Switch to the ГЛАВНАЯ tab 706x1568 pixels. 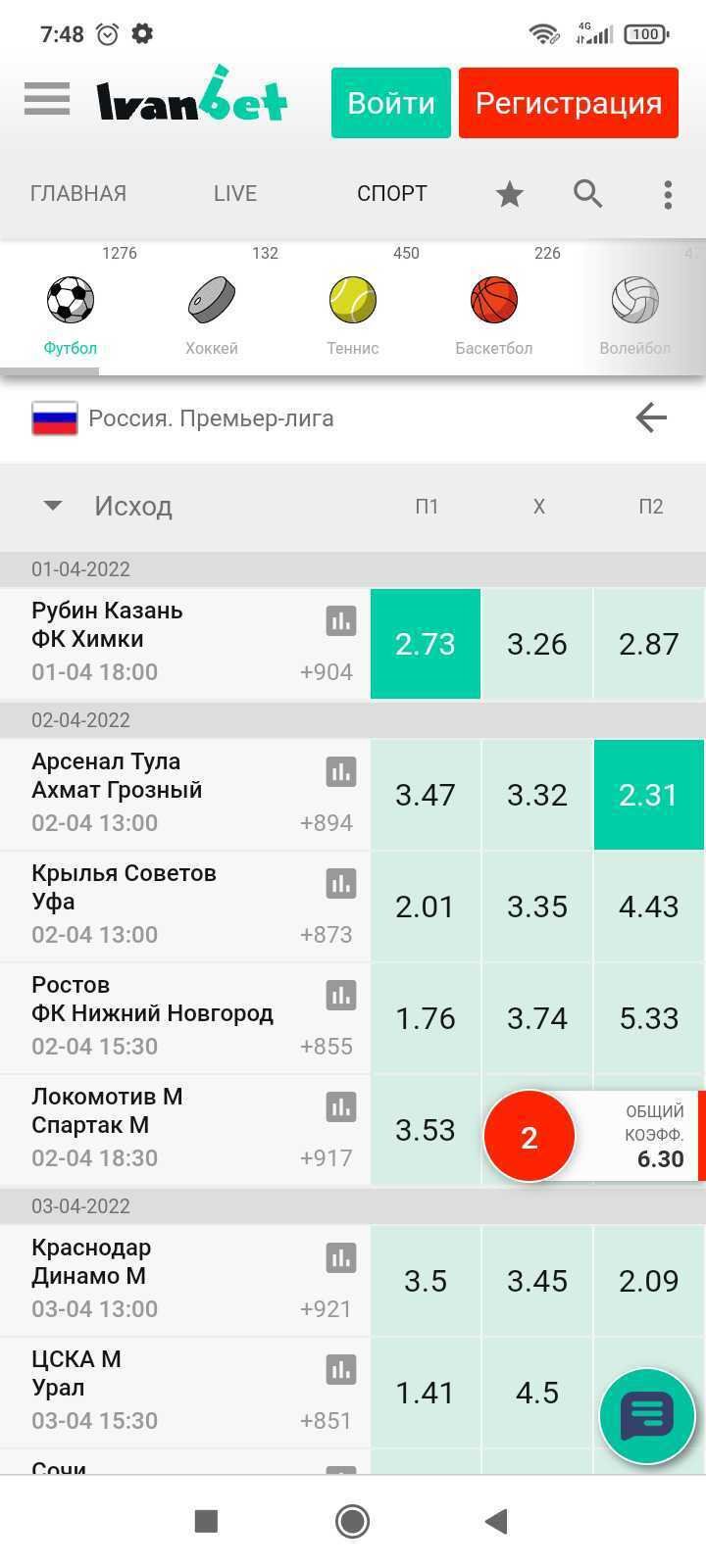click(x=78, y=193)
